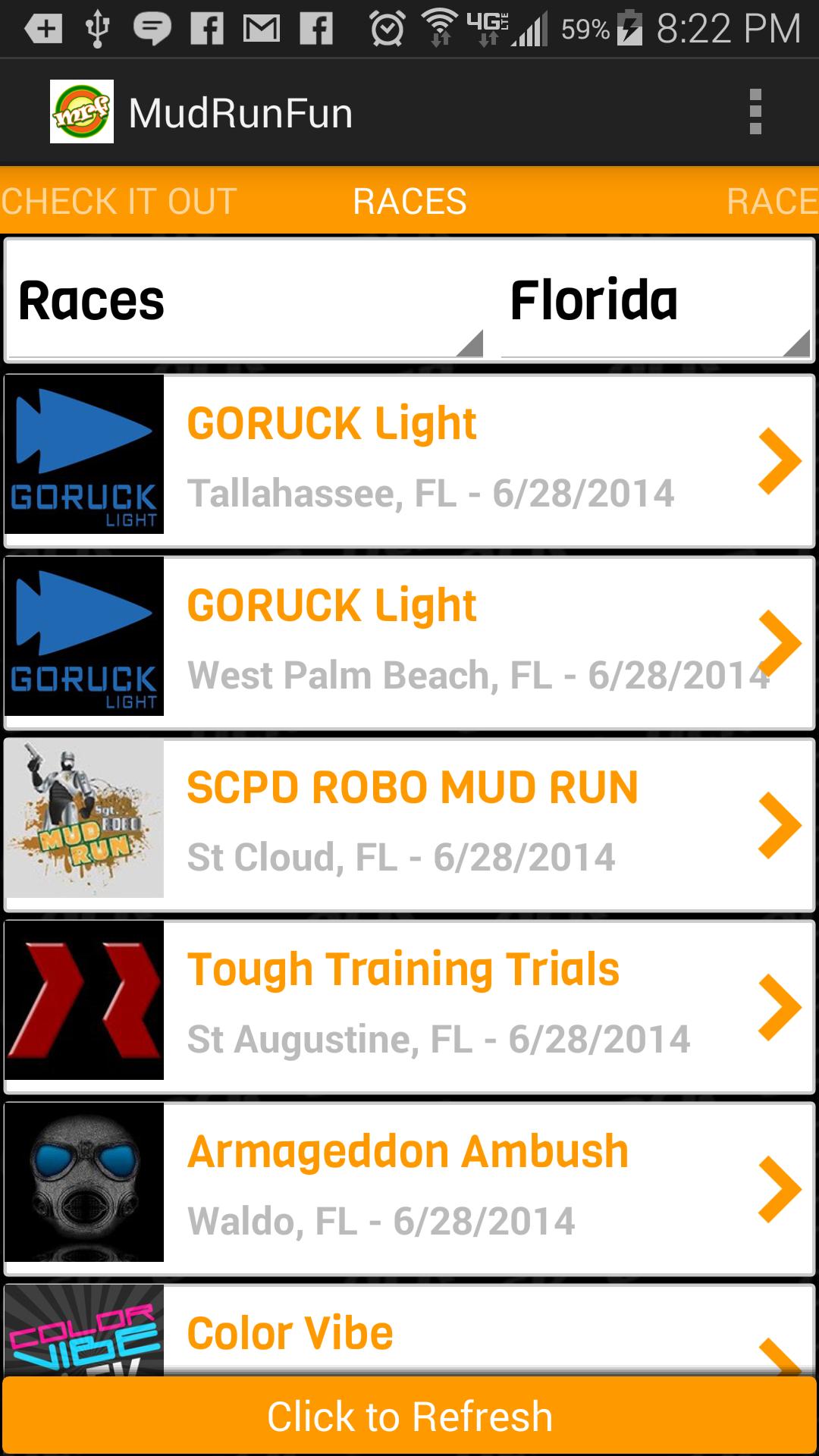Viewport: 819px width, 1456px height.
Task: Open the overflow menu in the action bar
Action: pos(755,111)
